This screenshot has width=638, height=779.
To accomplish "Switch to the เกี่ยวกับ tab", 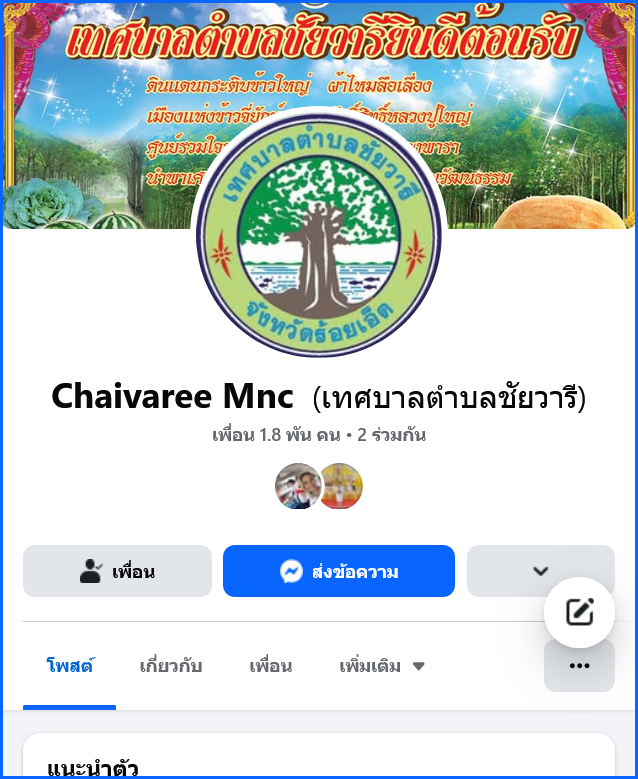I will click(171, 666).
